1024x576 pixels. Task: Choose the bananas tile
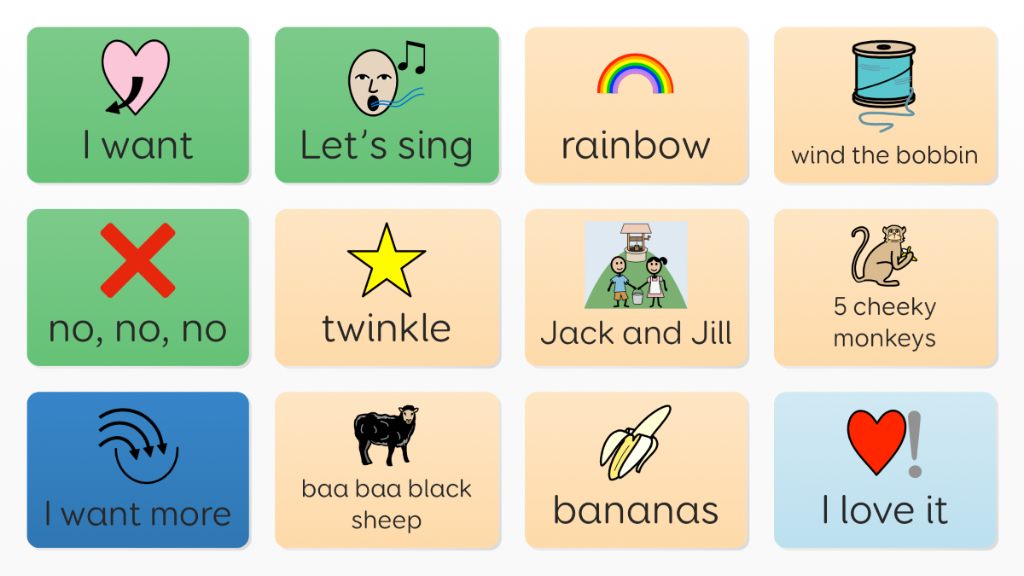(x=636, y=470)
